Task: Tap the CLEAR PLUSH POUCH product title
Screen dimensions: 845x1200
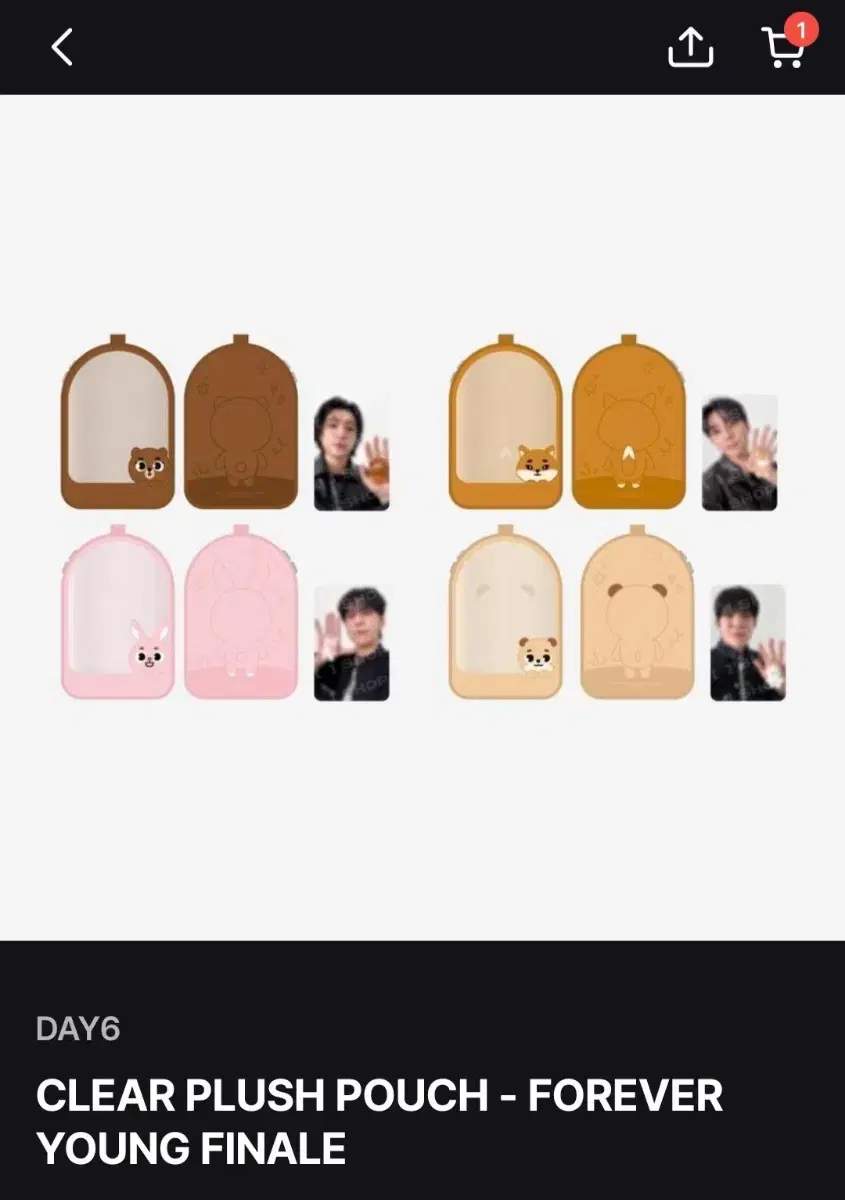Action: pos(380,1122)
